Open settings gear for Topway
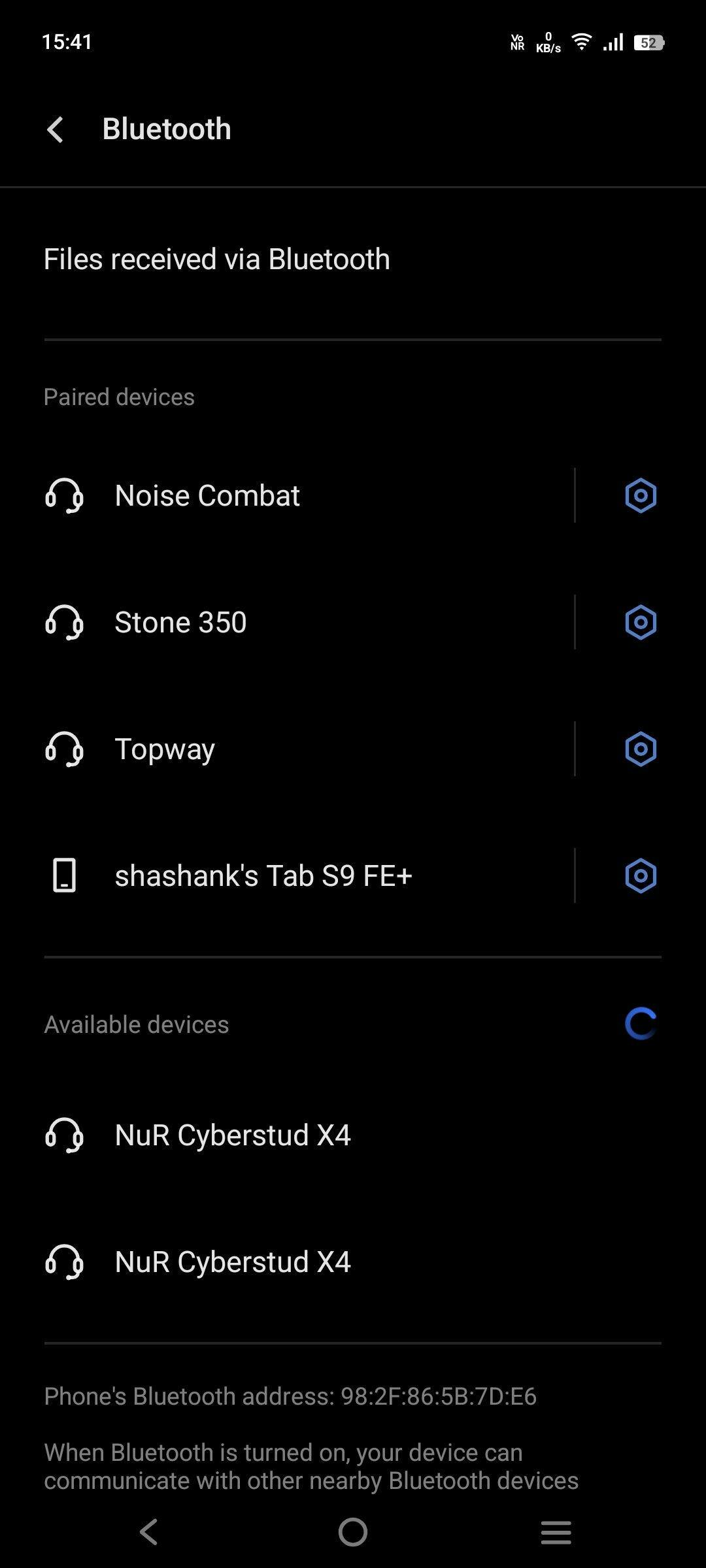 click(x=640, y=749)
